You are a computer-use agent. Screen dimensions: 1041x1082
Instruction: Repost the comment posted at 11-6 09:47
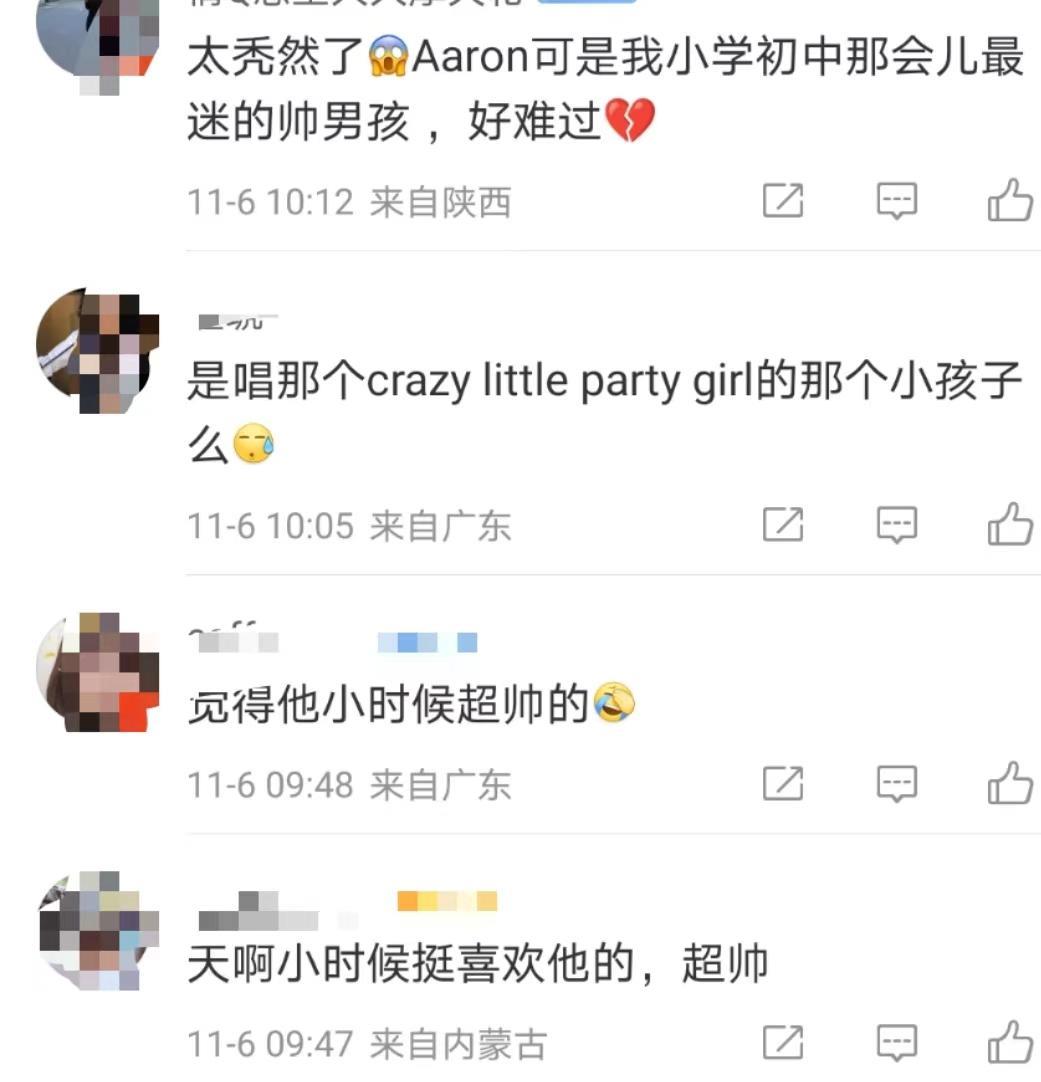coord(783,1043)
